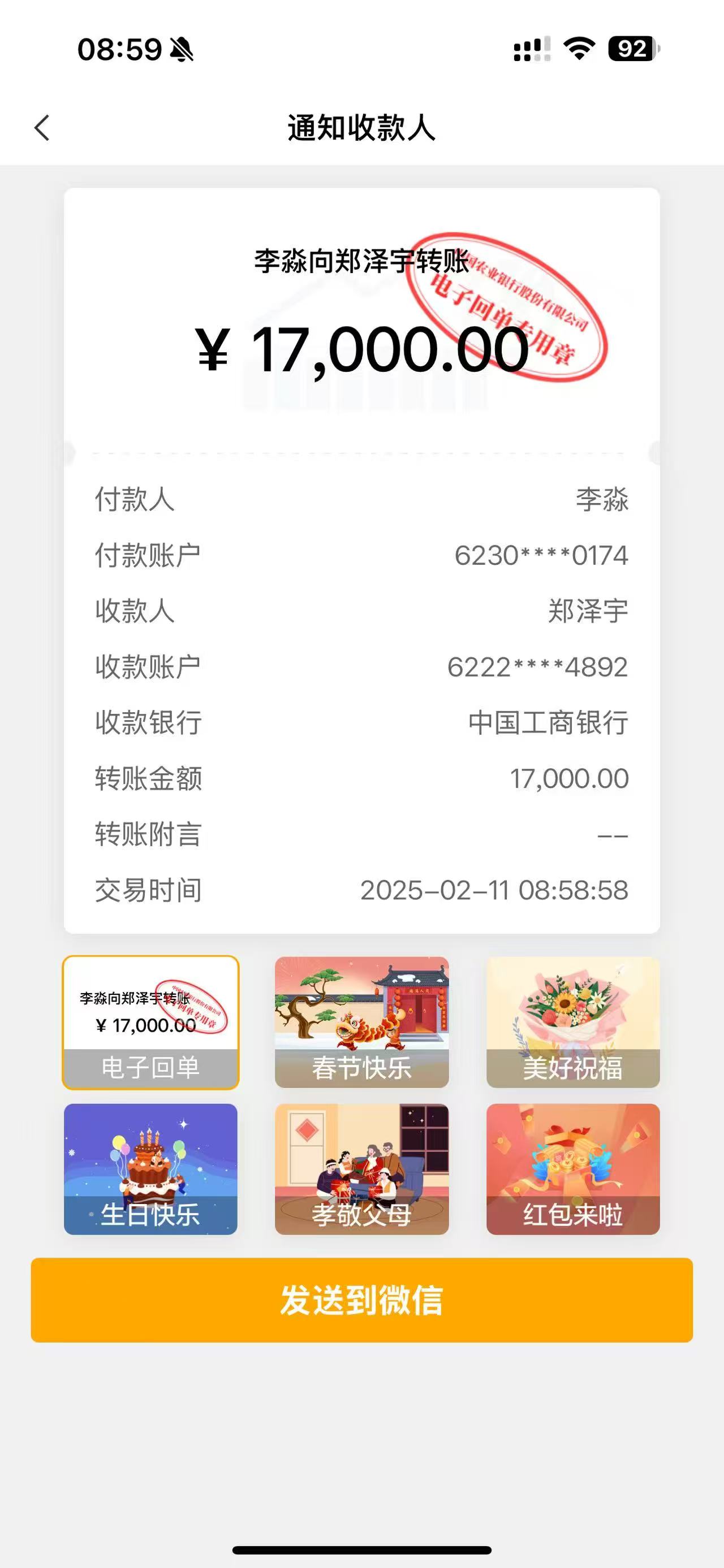
Task: Choose the 孝敬父母 card template
Action: click(x=361, y=1169)
